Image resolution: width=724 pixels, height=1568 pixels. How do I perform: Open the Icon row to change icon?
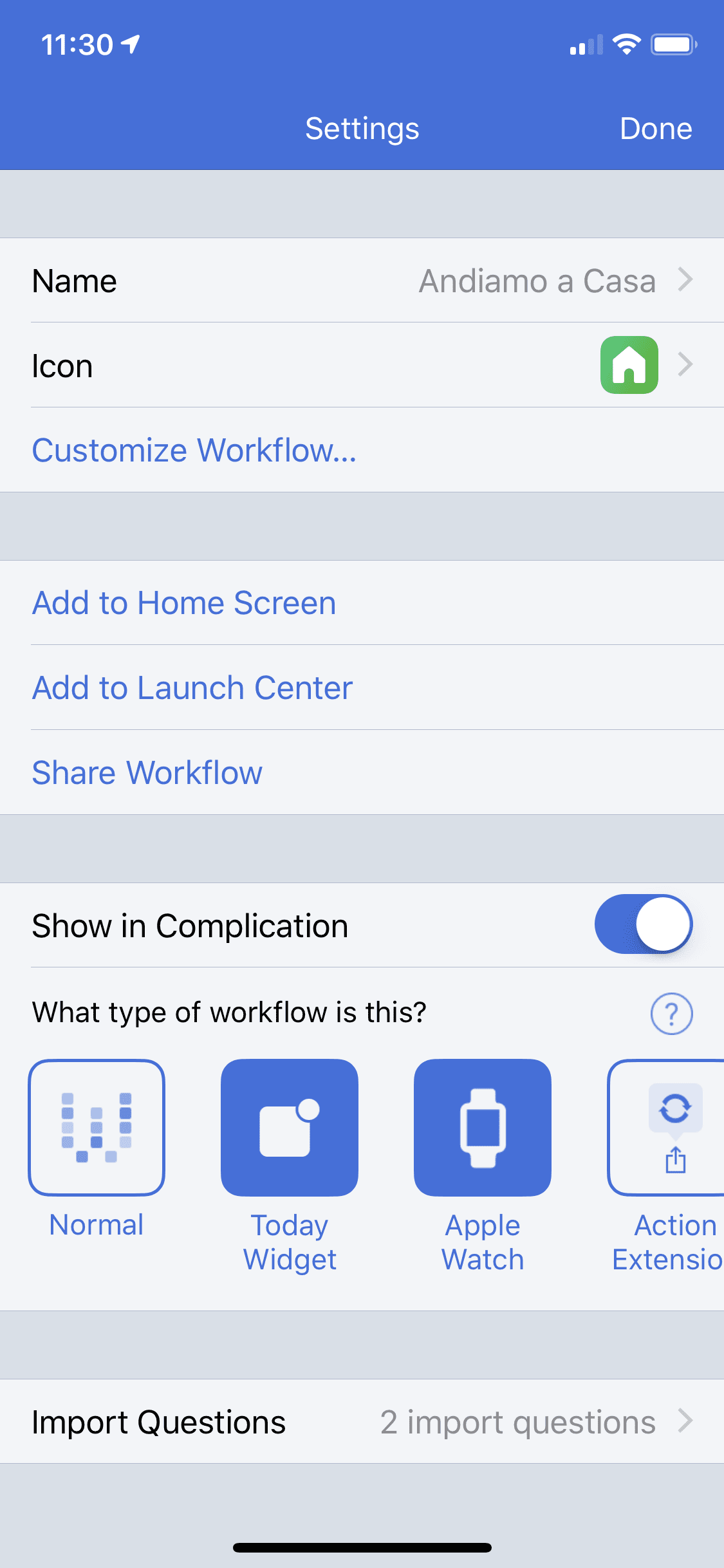point(362,365)
